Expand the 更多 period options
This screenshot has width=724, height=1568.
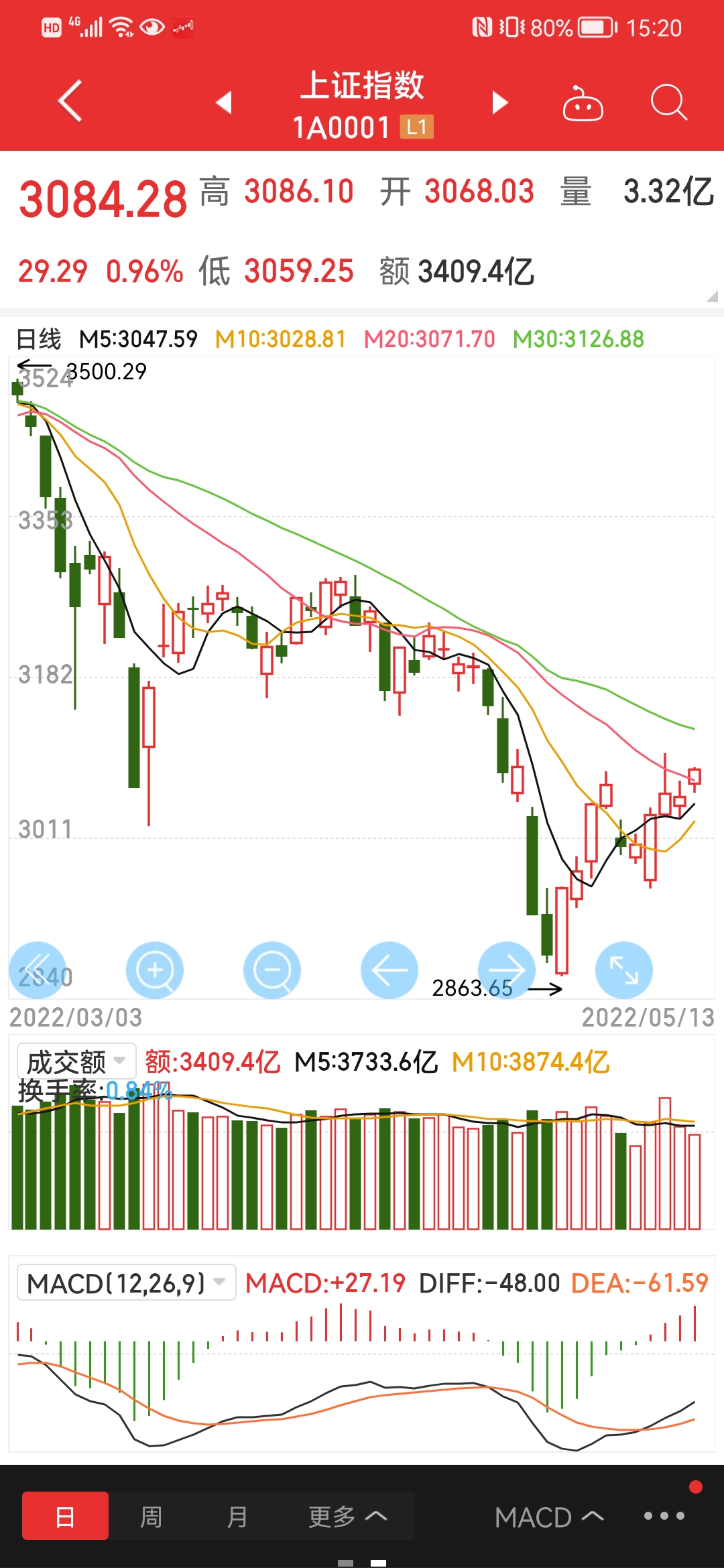click(348, 1516)
